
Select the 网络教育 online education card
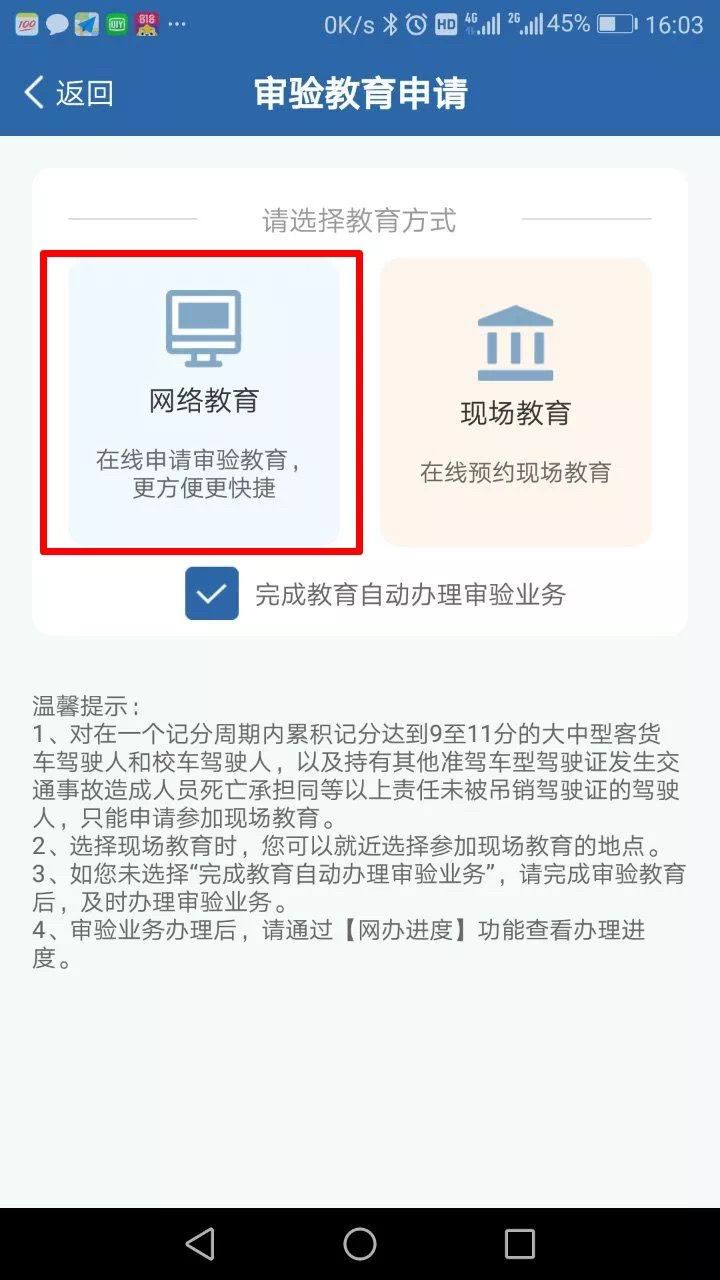(203, 402)
